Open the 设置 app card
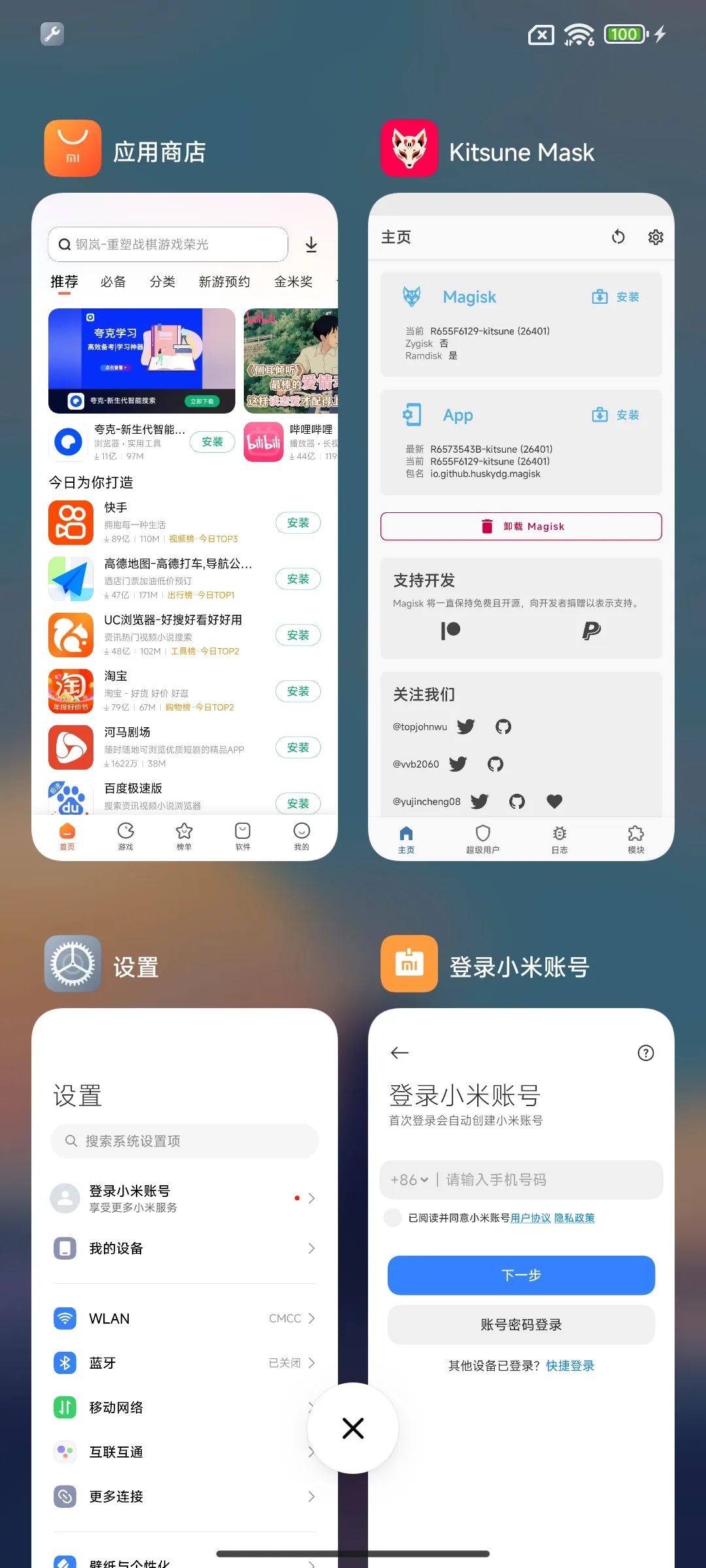 click(x=184, y=1281)
